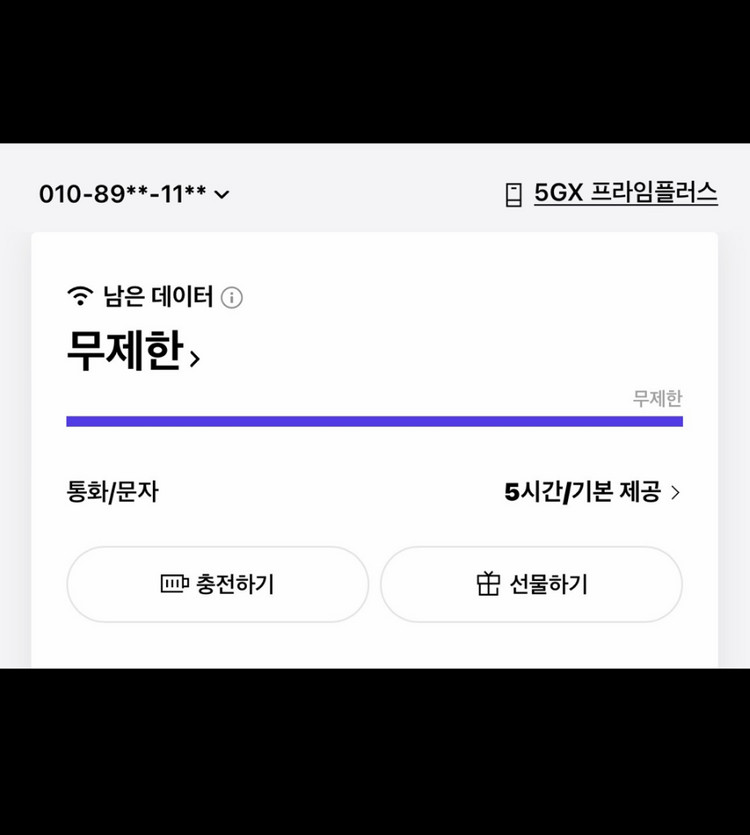Expand the phone number 010-89**-11** dropdown
The height and width of the screenshot is (835, 750).
135,194
